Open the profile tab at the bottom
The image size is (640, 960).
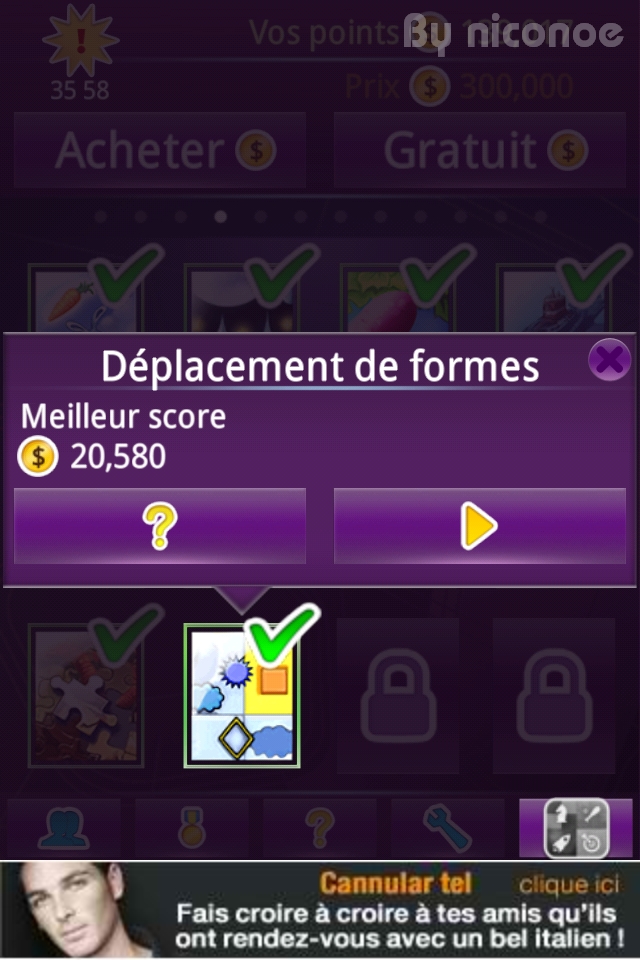(64, 828)
